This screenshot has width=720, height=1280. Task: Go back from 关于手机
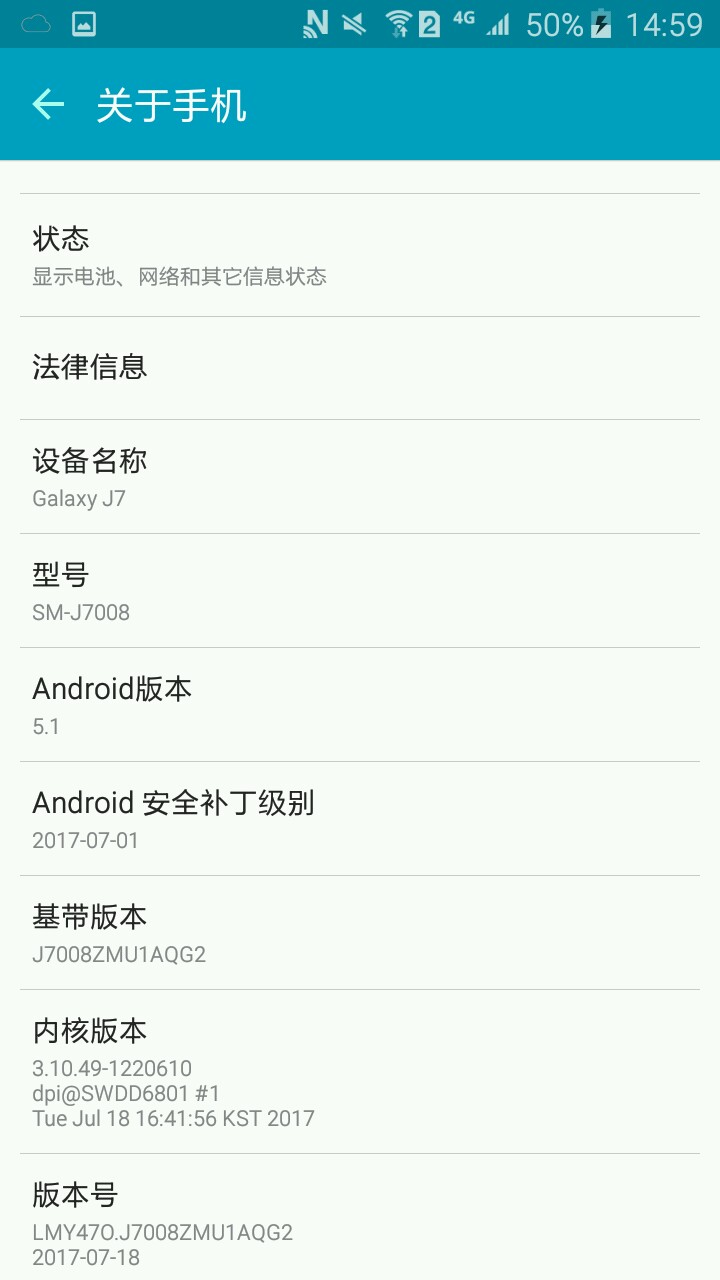pos(48,104)
